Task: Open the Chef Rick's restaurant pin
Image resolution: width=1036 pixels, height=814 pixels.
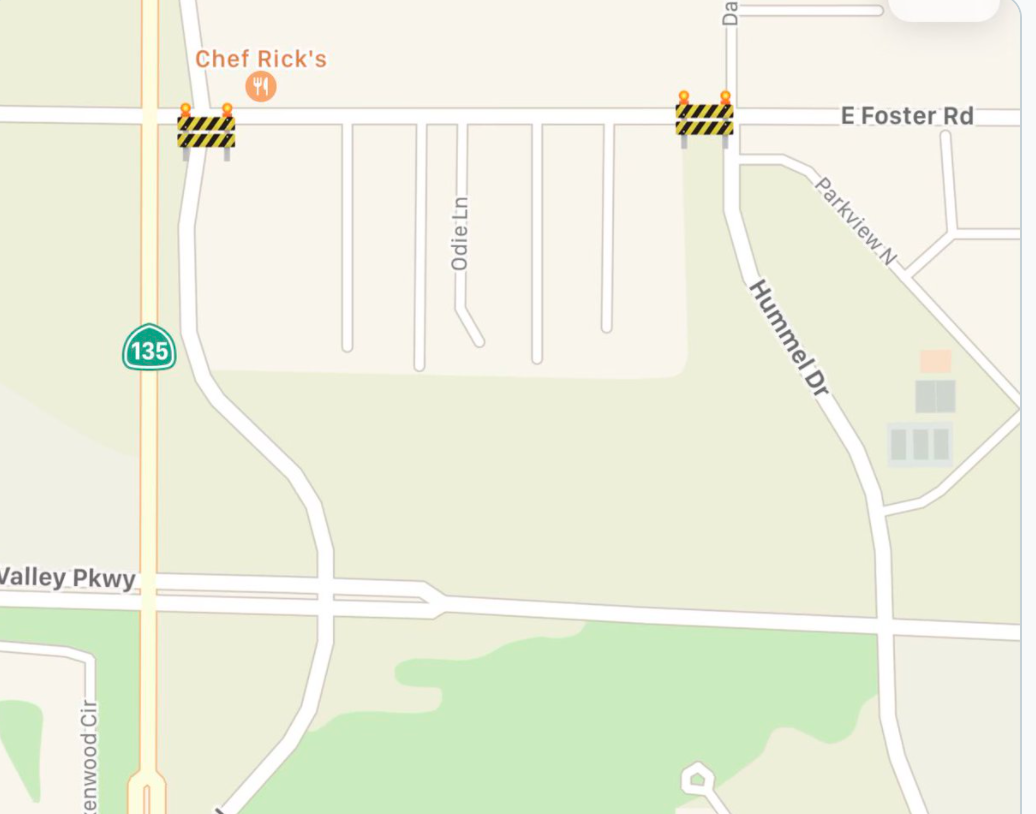Action: click(261, 86)
